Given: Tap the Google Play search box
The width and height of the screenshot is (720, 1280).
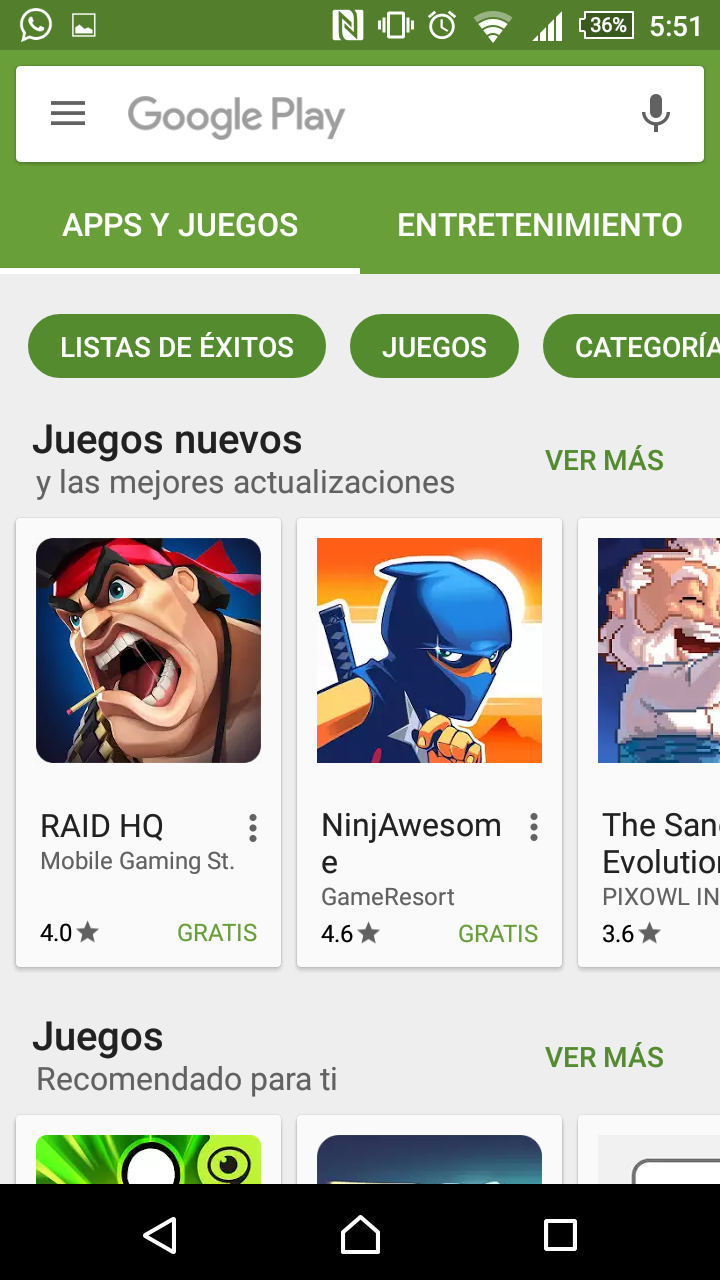Looking at the screenshot, I should [x=360, y=115].
